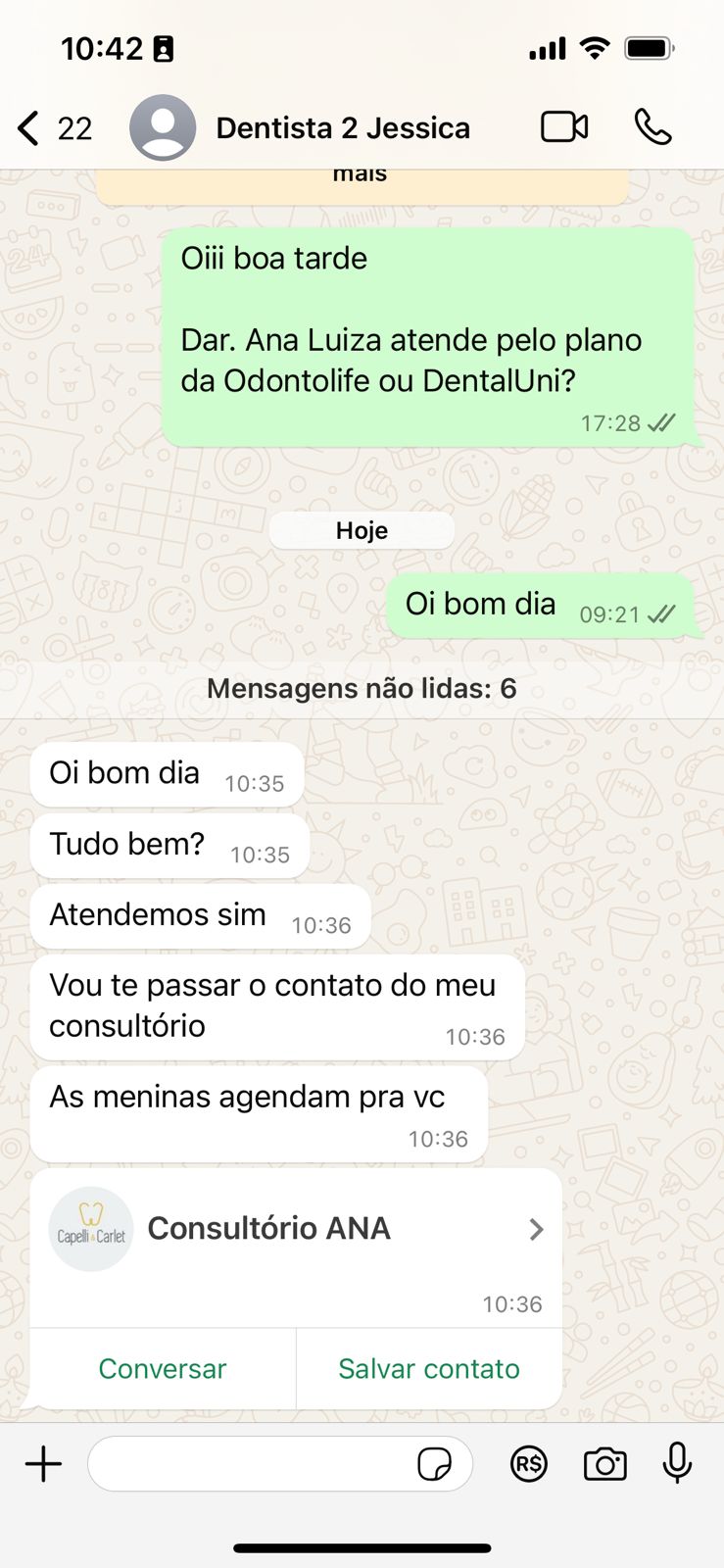Open the Consultório ANA contact card

[294, 1229]
